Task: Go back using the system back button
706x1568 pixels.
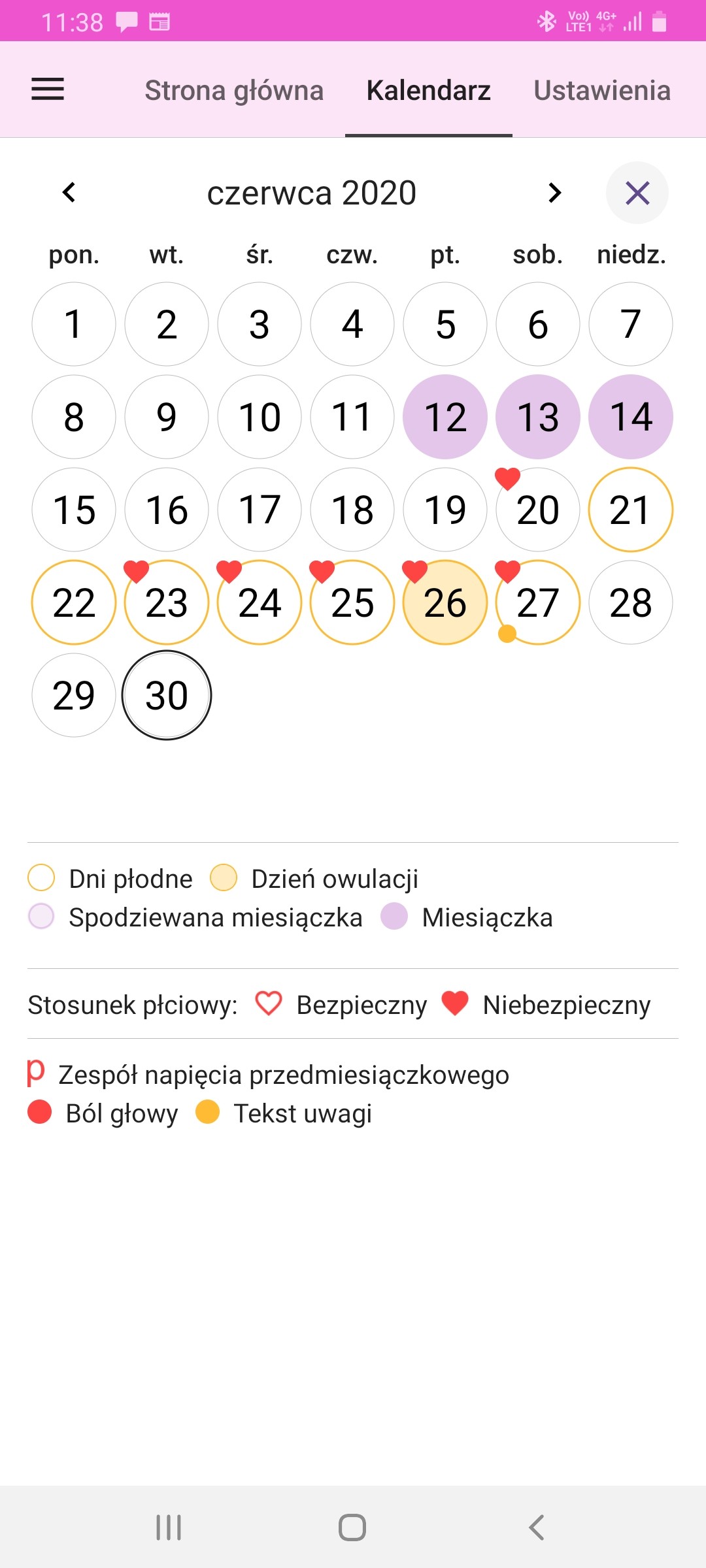Action: 536,1527
